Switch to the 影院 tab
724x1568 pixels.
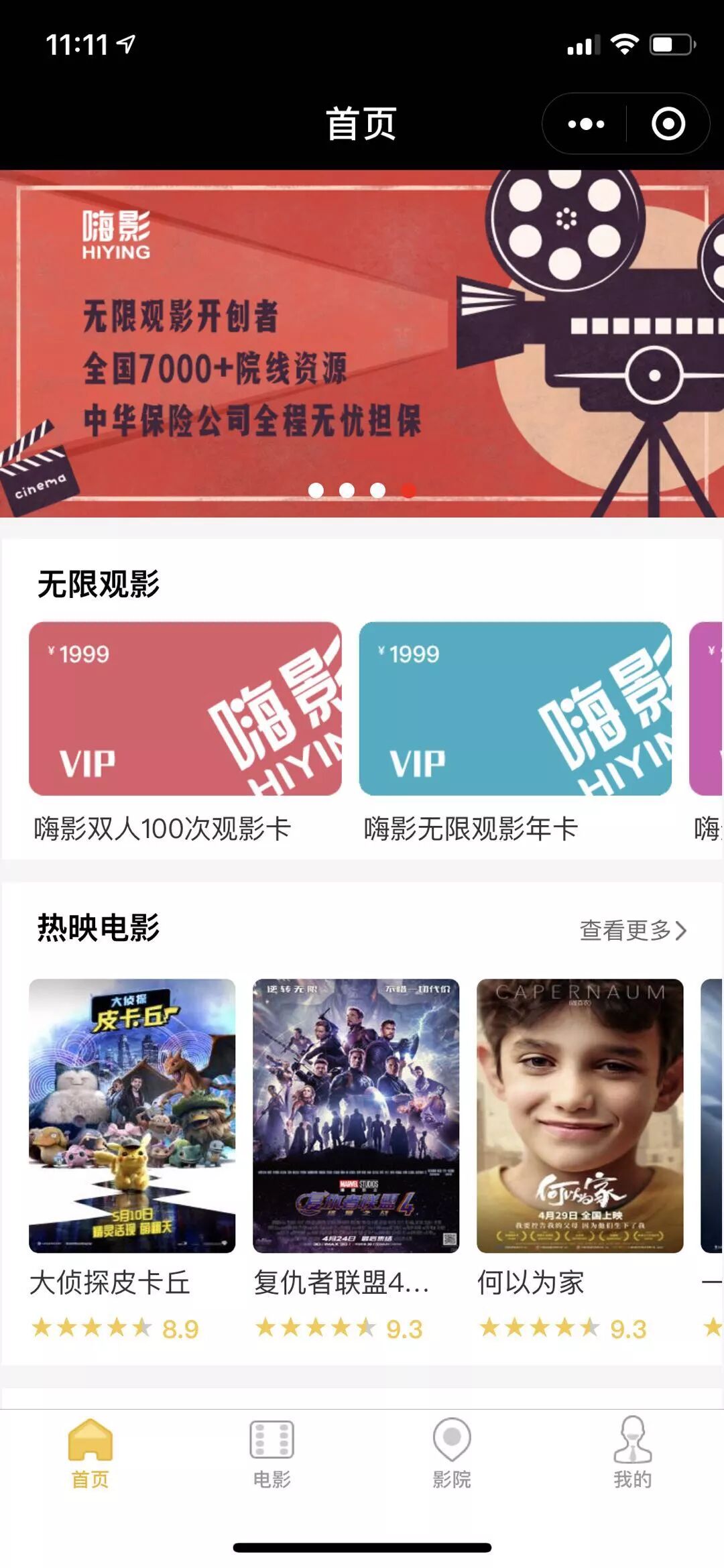coord(452,1451)
